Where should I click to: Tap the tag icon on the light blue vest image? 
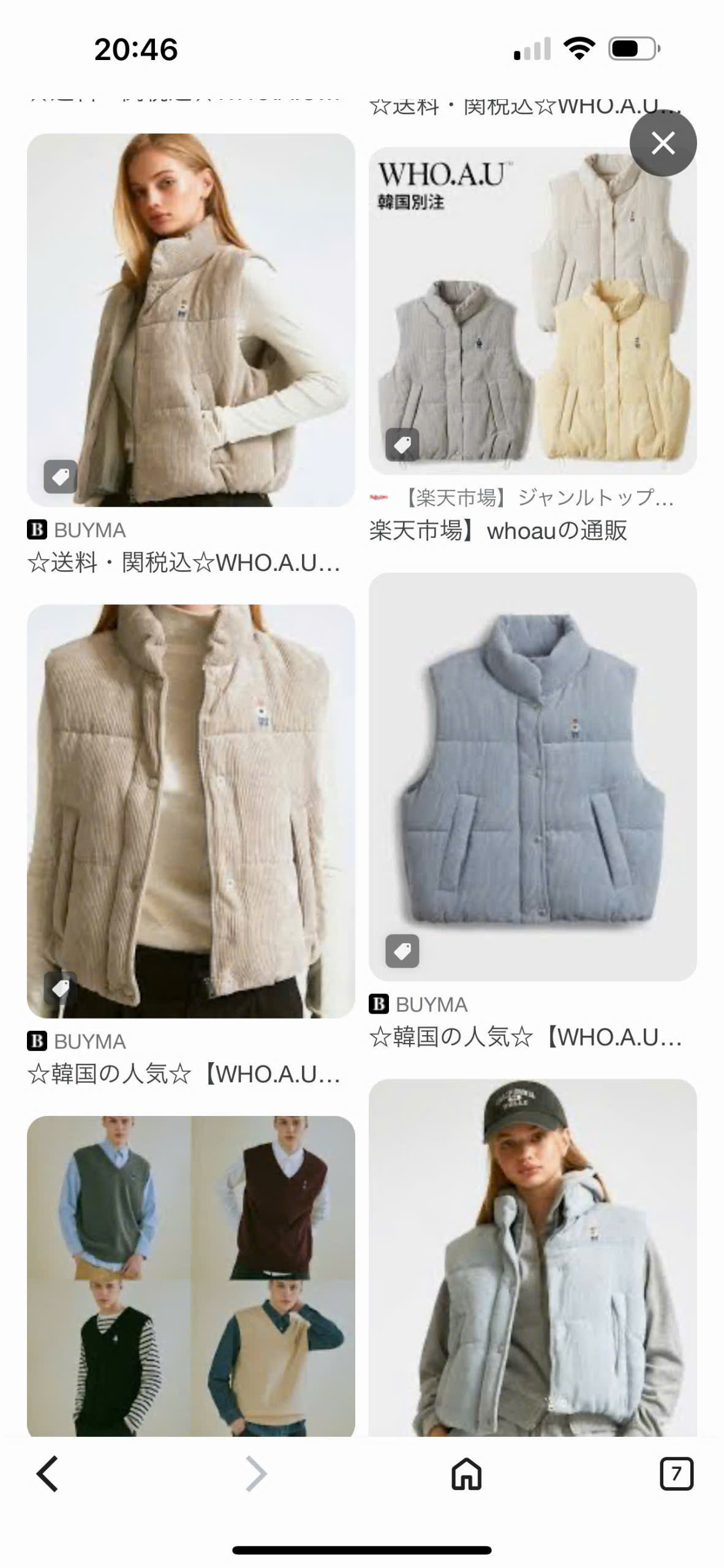tap(401, 952)
